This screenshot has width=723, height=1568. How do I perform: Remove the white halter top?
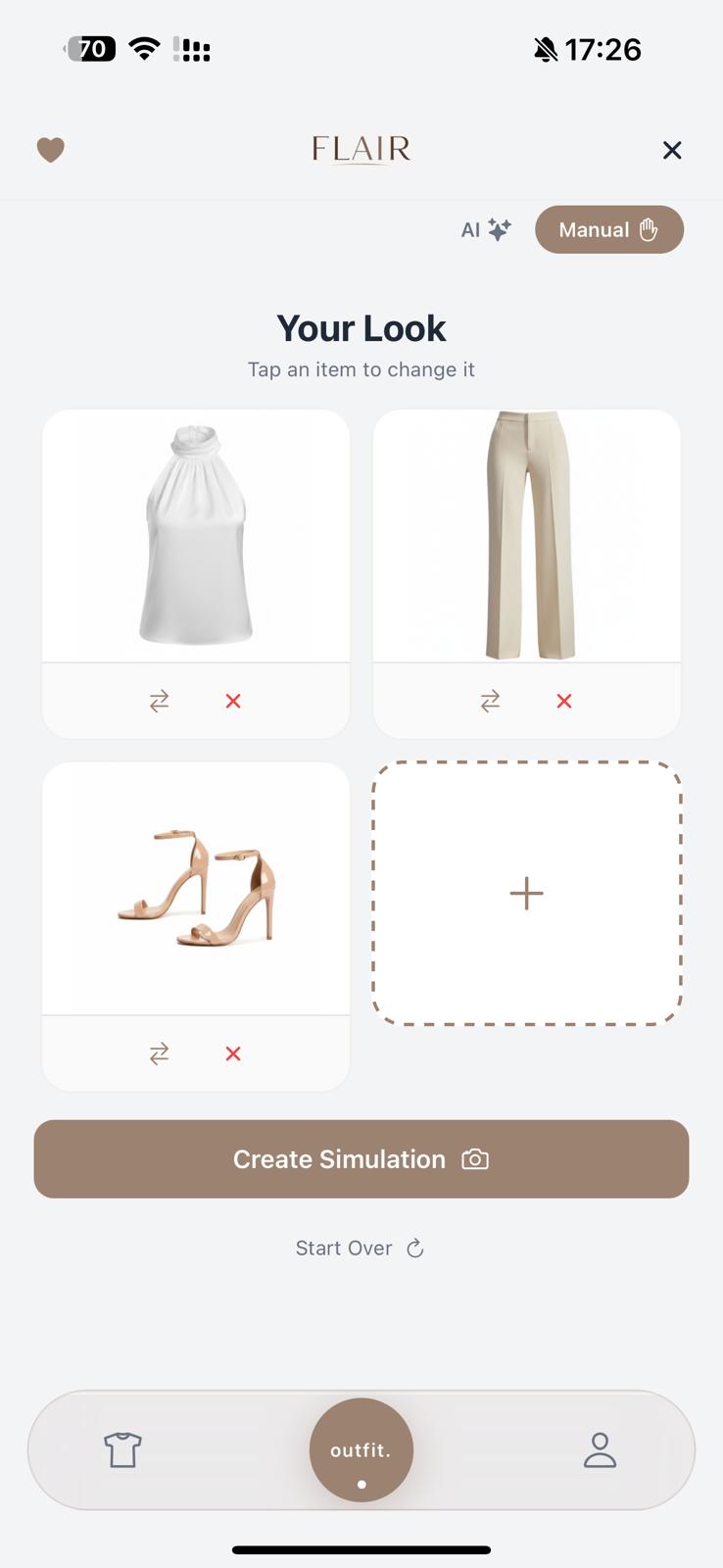233,701
